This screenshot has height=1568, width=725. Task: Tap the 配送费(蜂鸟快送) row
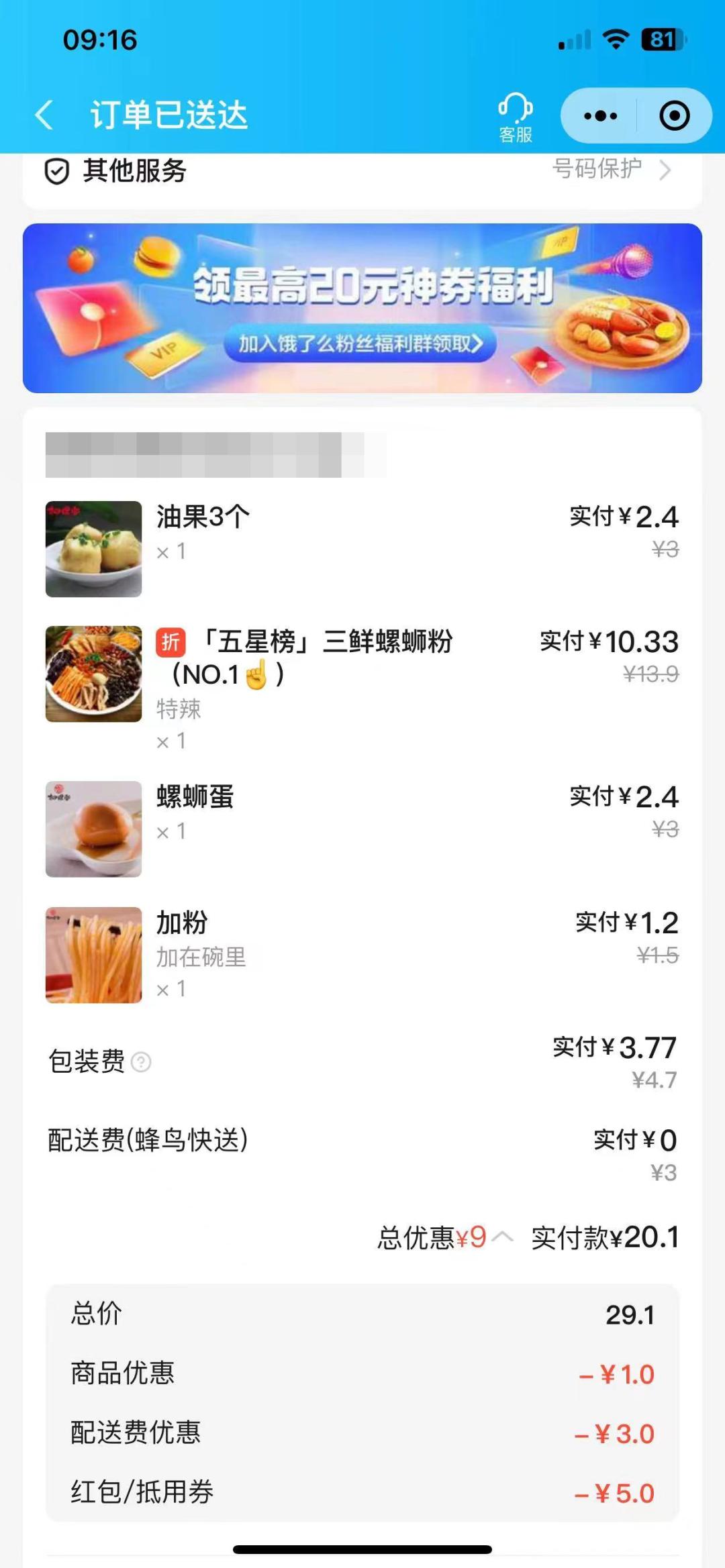tap(362, 1137)
